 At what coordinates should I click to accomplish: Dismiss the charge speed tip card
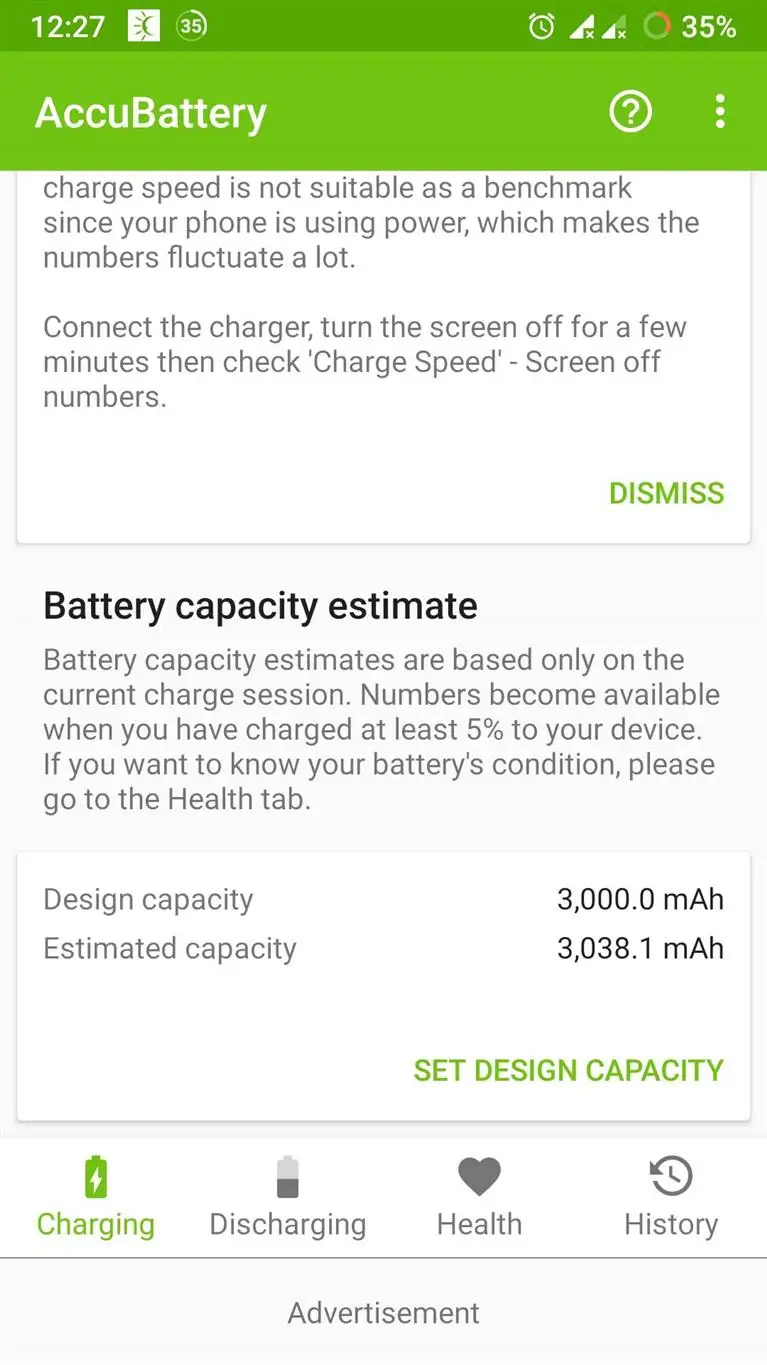click(x=666, y=493)
